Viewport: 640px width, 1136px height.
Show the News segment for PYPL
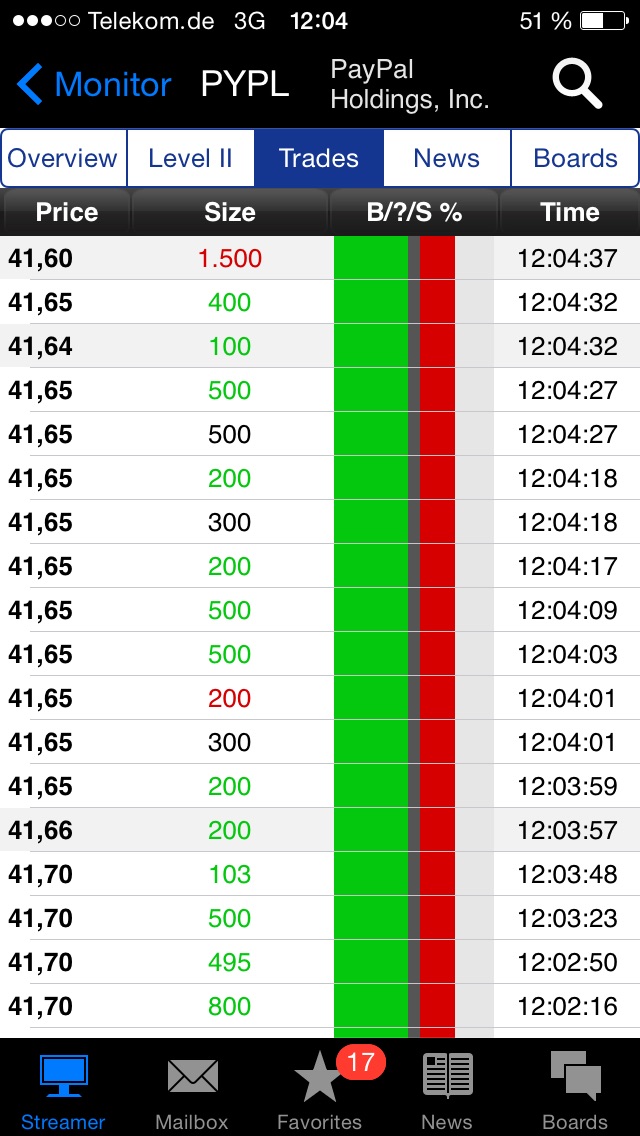pos(446,158)
